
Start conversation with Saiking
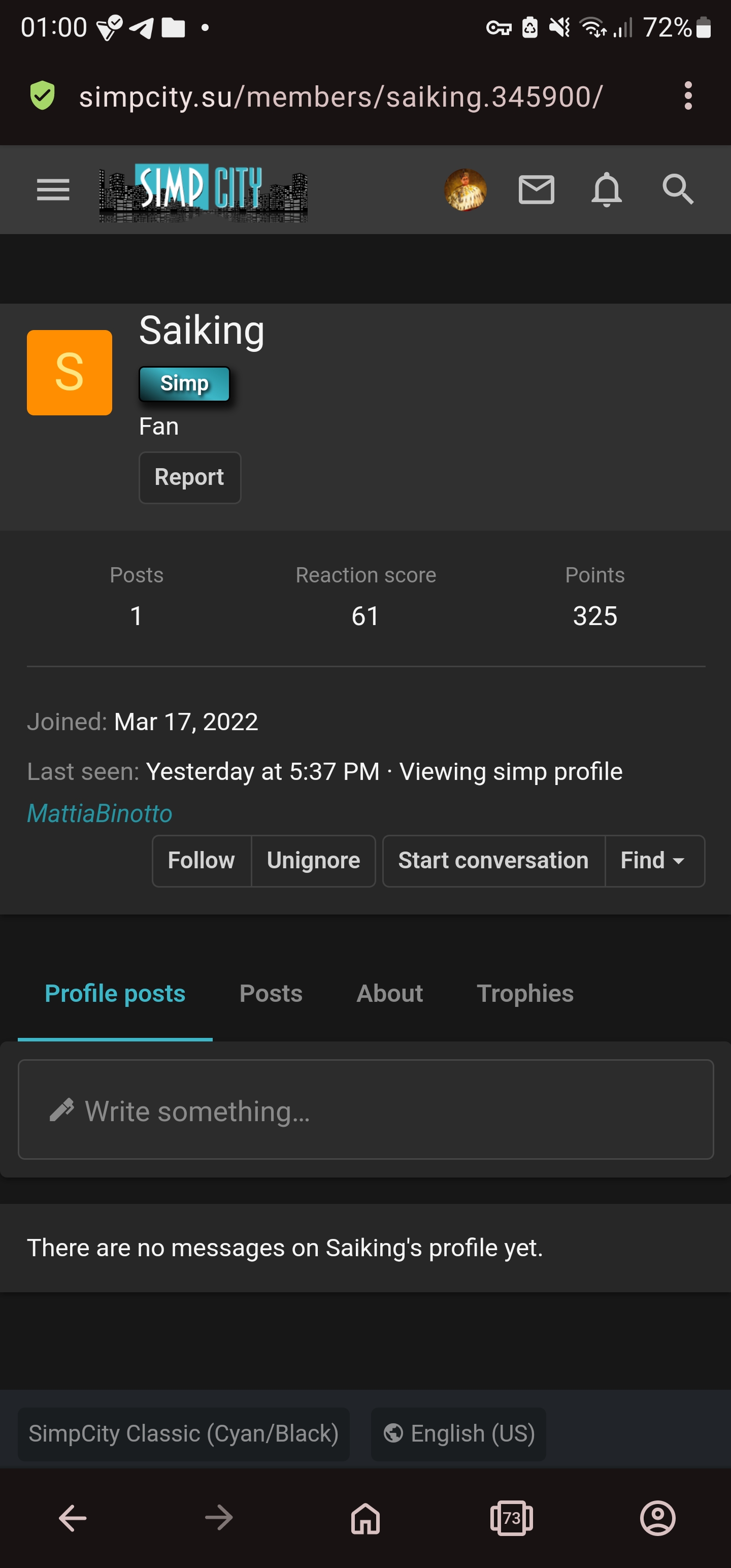click(493, 861)
